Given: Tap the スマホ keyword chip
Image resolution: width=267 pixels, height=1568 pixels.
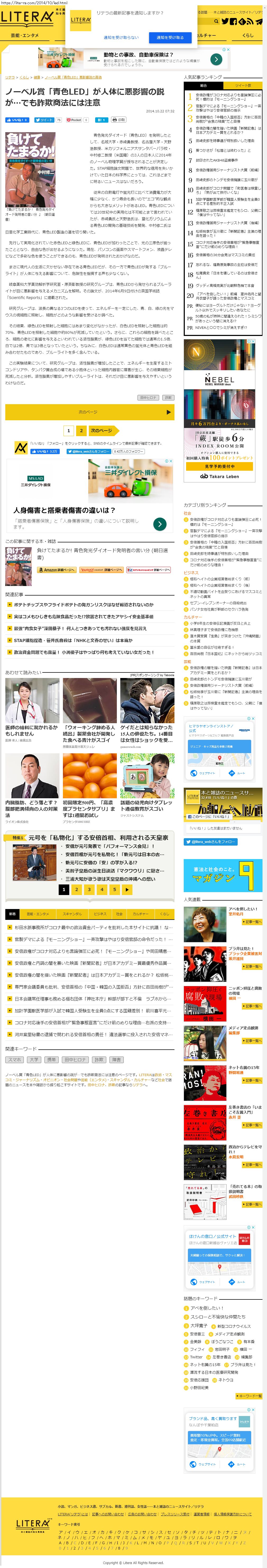Looking at the screenshot, I should [15, 1059].
